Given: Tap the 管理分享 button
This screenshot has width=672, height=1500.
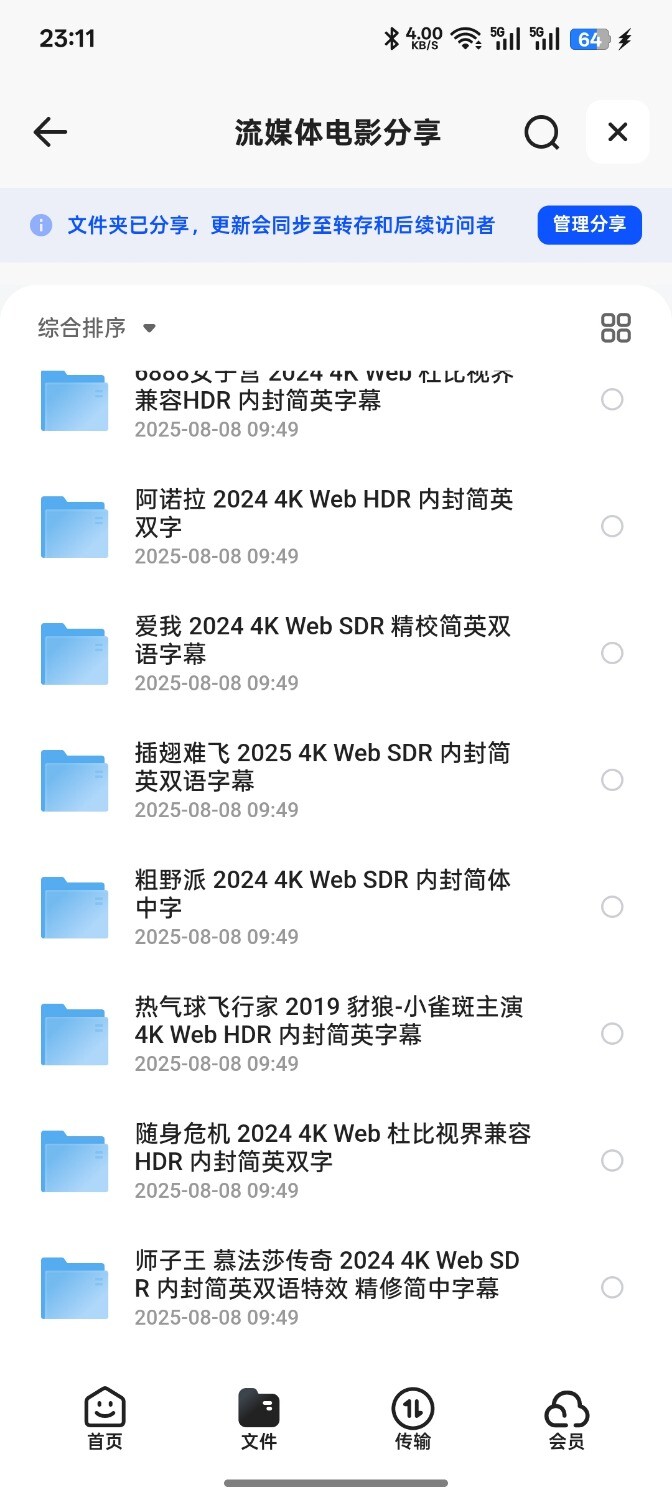Looking at the screenshot, I should point(589,225).
